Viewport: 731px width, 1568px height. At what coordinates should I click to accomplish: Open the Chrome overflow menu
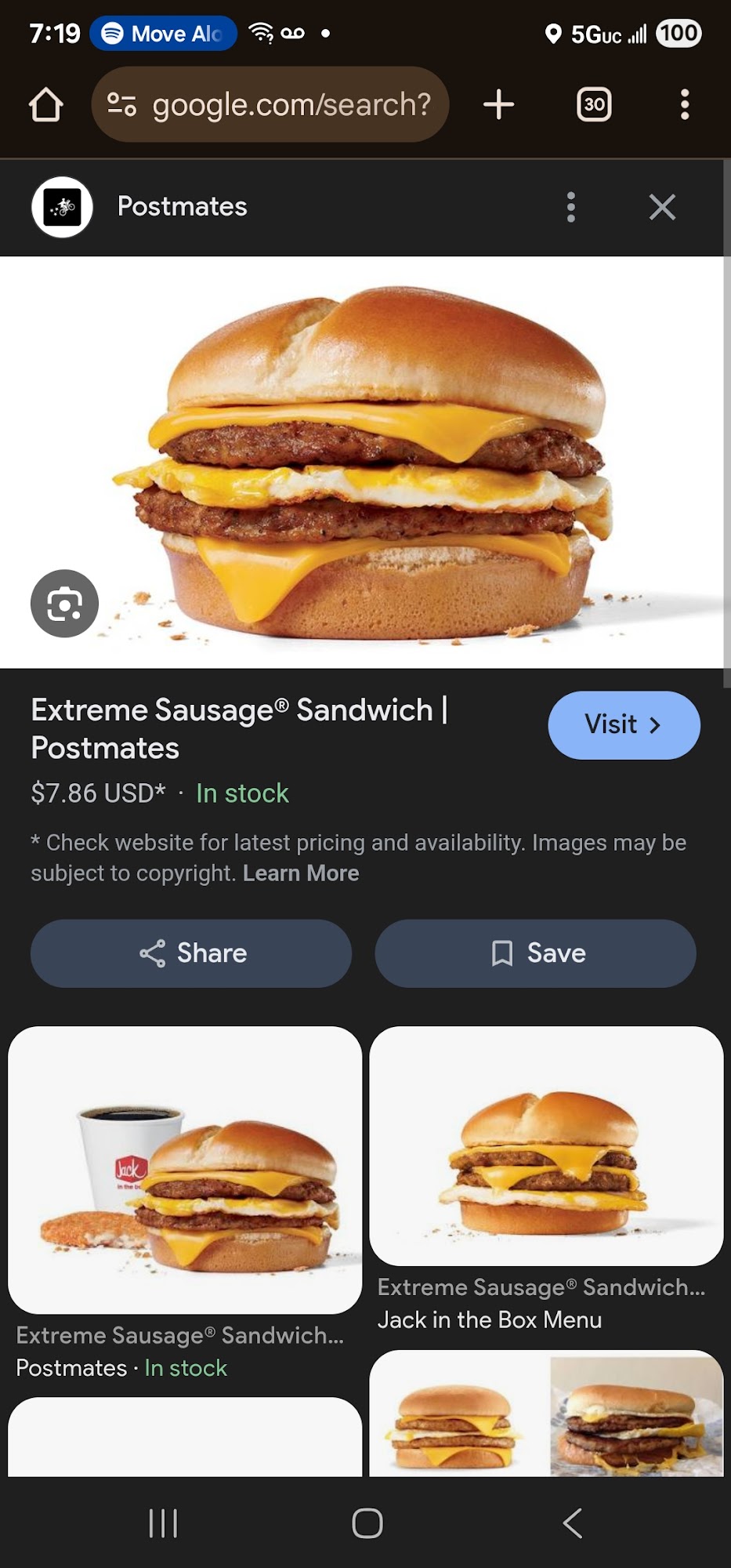(685, 104)
